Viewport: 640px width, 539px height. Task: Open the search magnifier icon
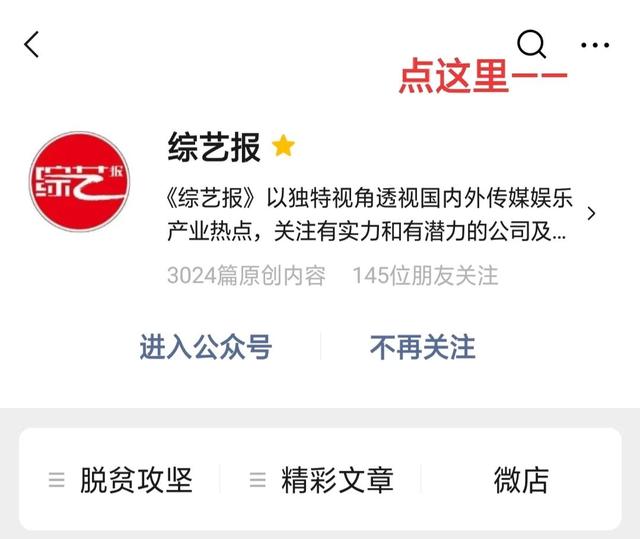pyautogui.click(x=532, y=43)
